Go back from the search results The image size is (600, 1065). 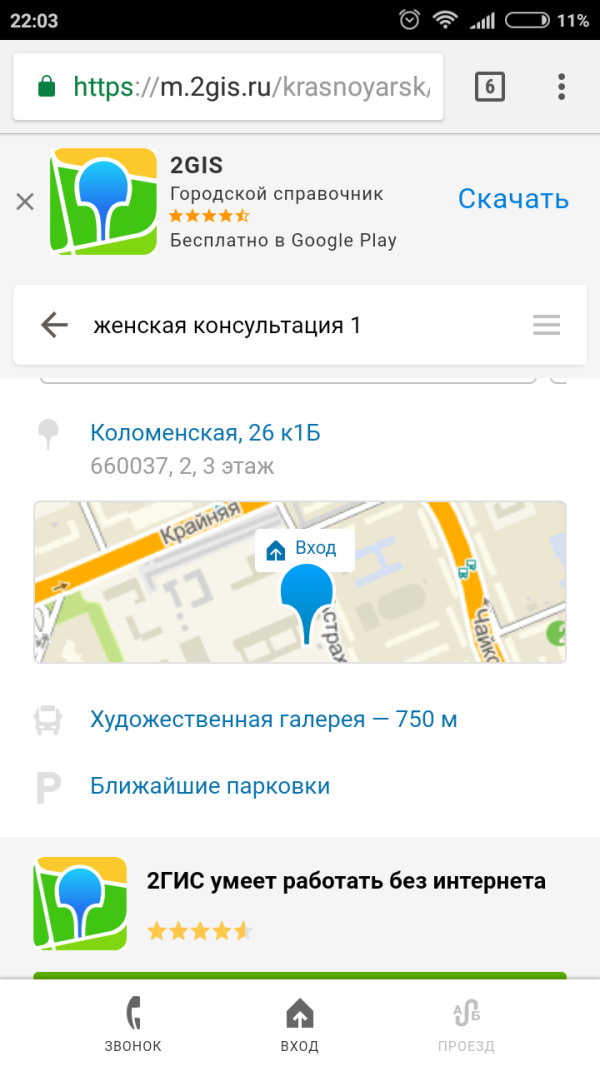(54, 325)
